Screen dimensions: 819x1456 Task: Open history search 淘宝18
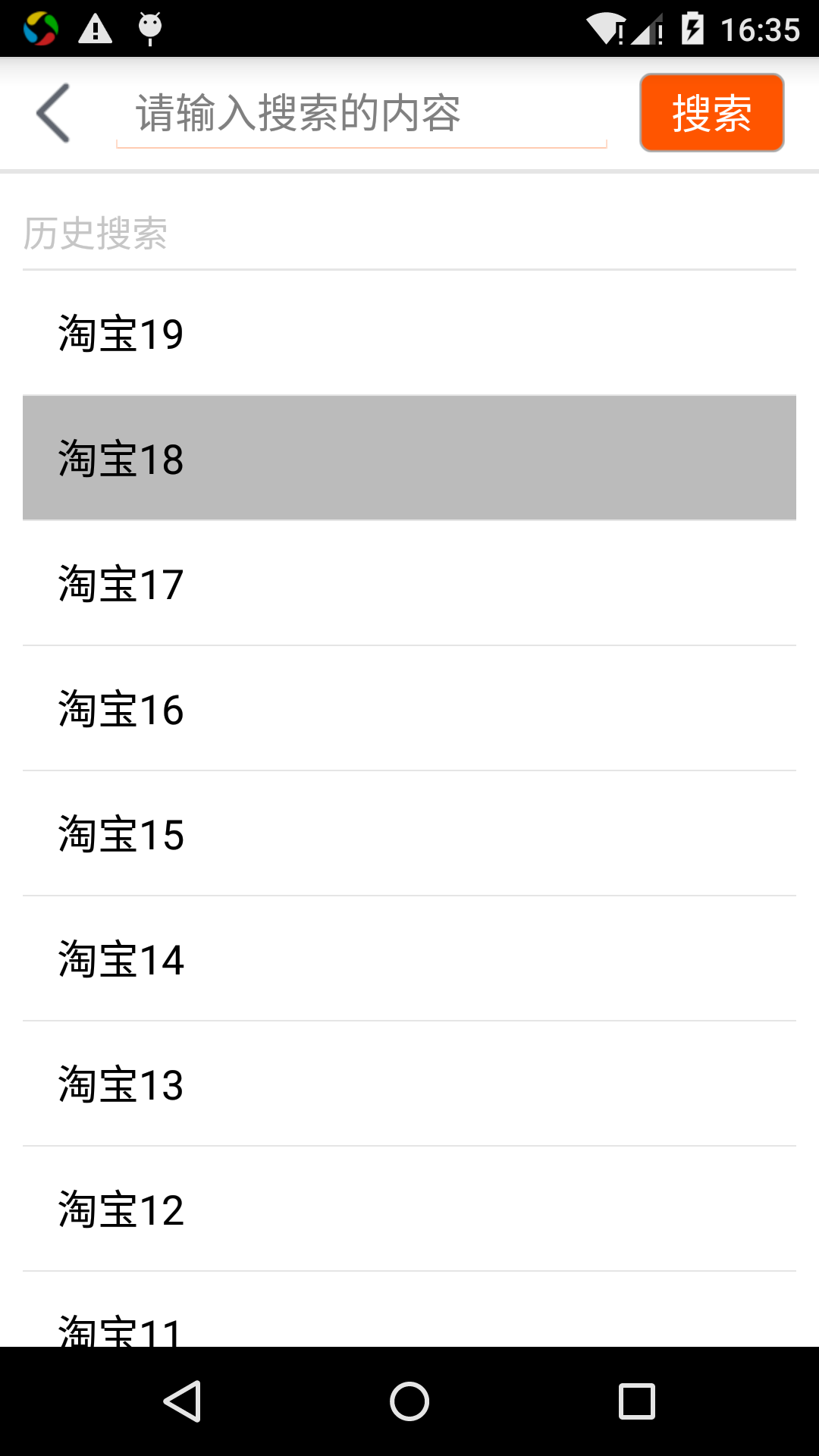pos(409,458)
